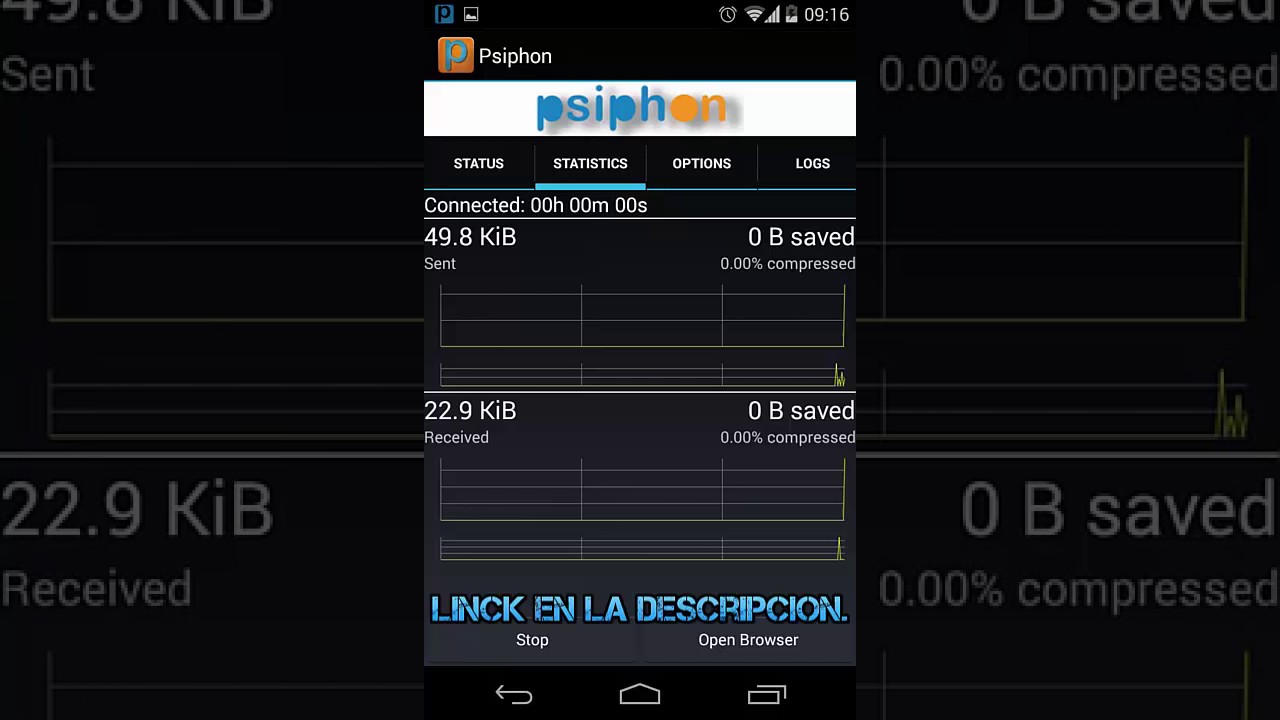This screenshot has height=720, width=1280.
Task: Open recent apps from navigation bar
Action: (767, 695)
